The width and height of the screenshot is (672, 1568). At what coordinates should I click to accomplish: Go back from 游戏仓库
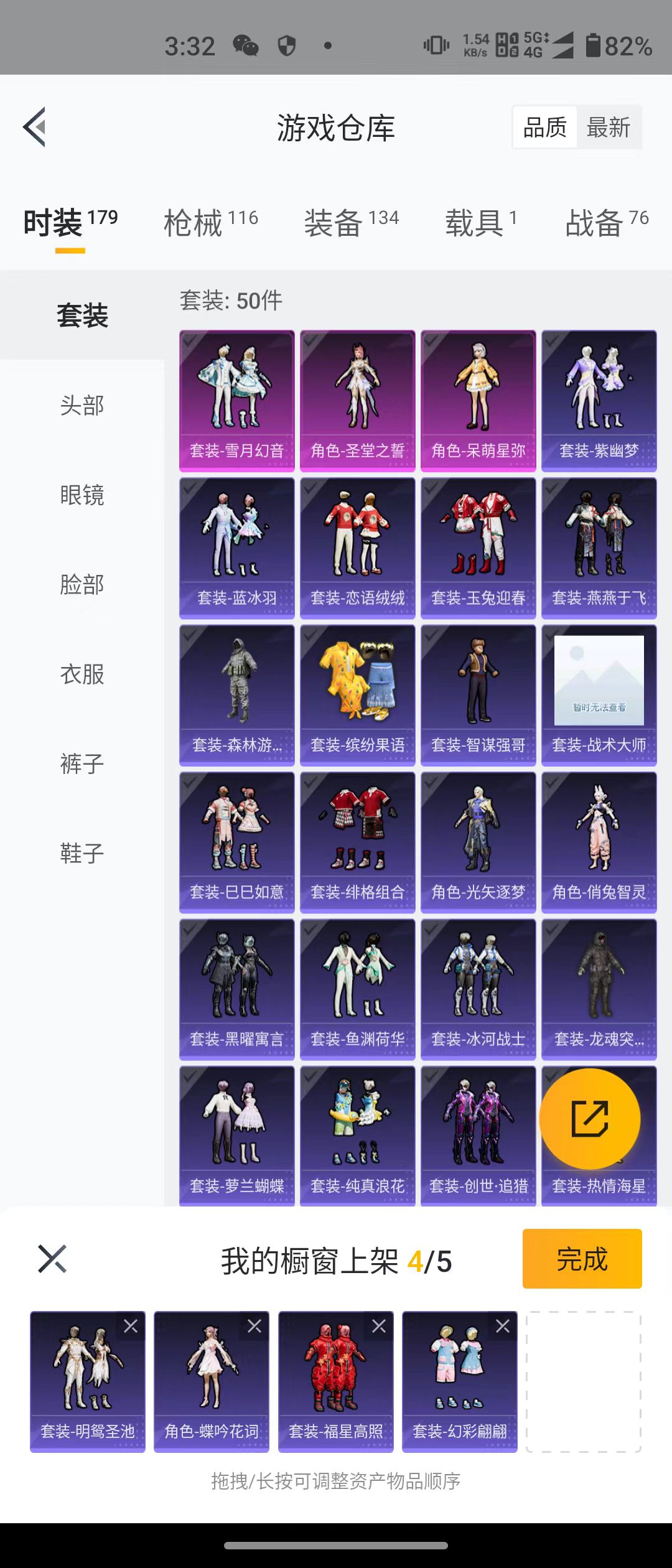(x=35, y=128)
